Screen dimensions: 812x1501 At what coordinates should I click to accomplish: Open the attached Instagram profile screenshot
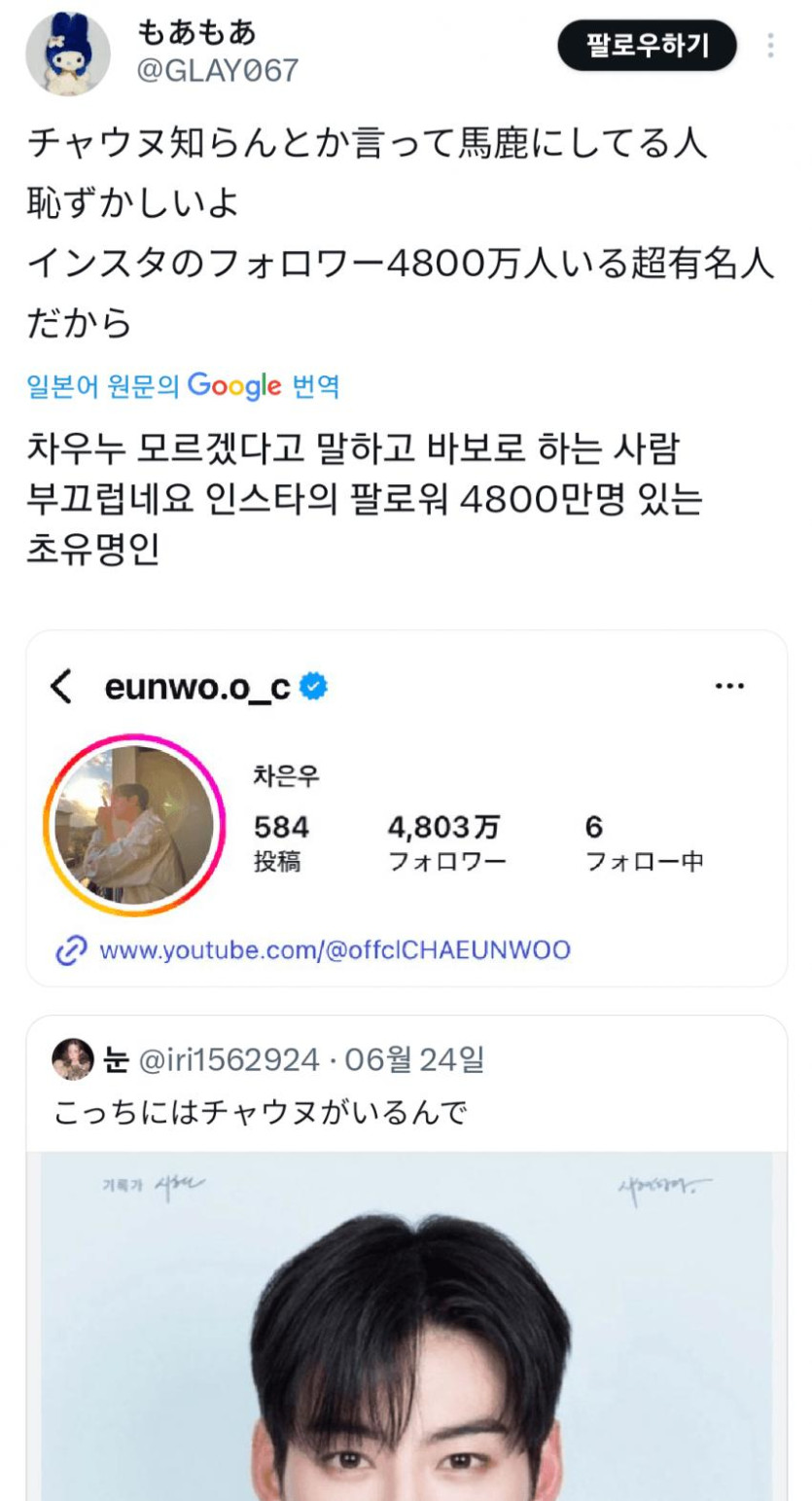406,807
